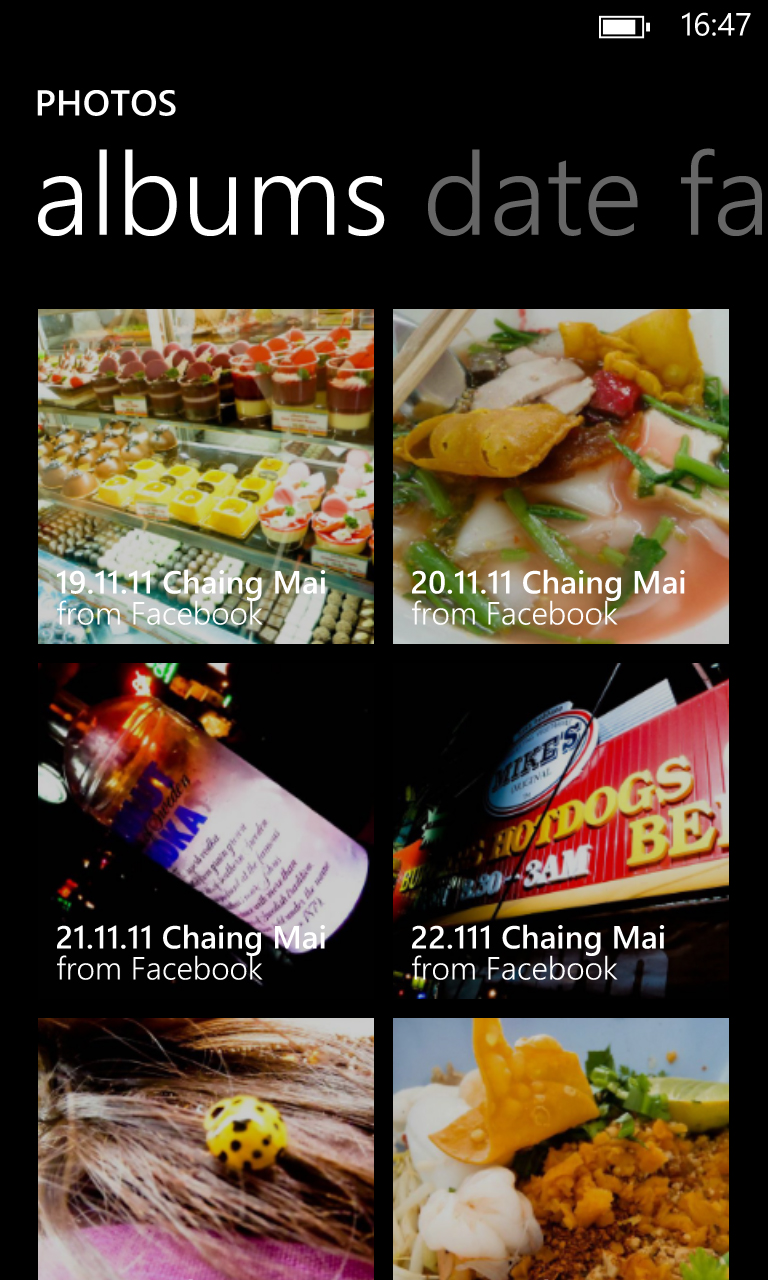768x1280 pixels.
Task: Open the 19.11.11 Chaing Mai album
Action: pyautogui.click(x=206, y=476)
